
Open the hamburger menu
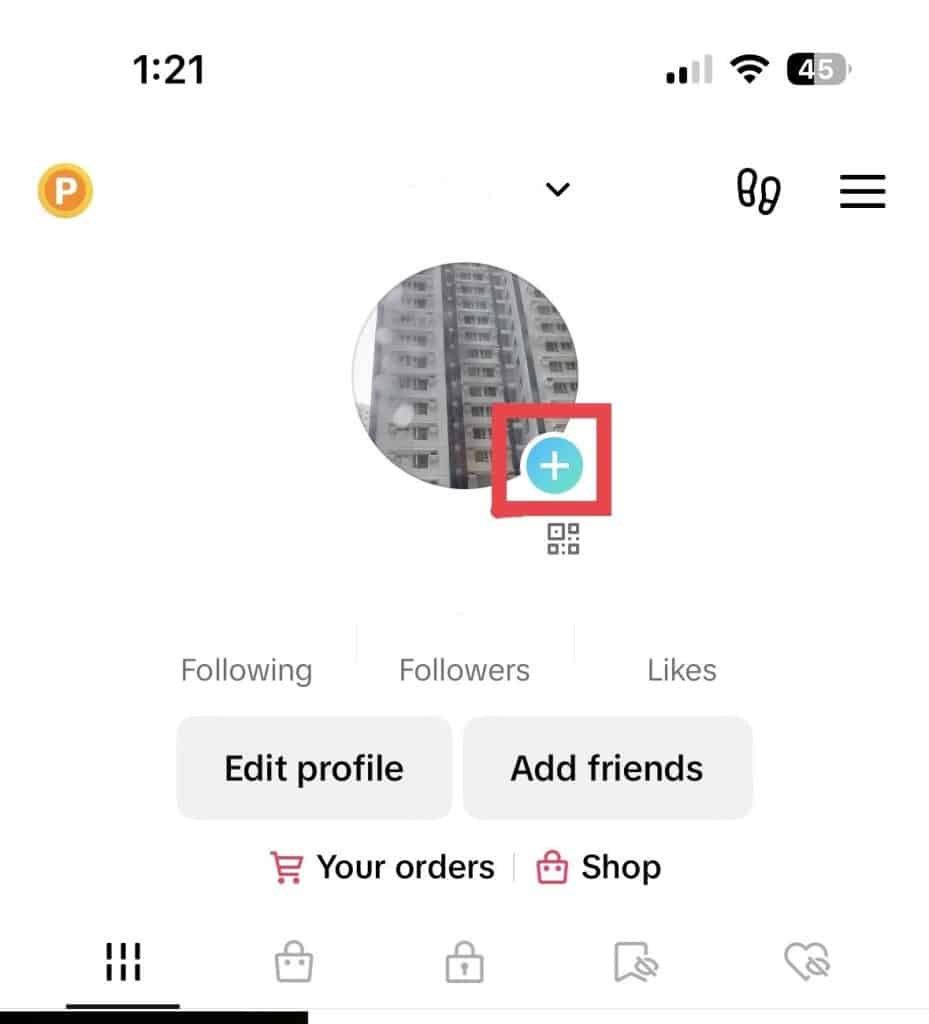coord(862,191)
